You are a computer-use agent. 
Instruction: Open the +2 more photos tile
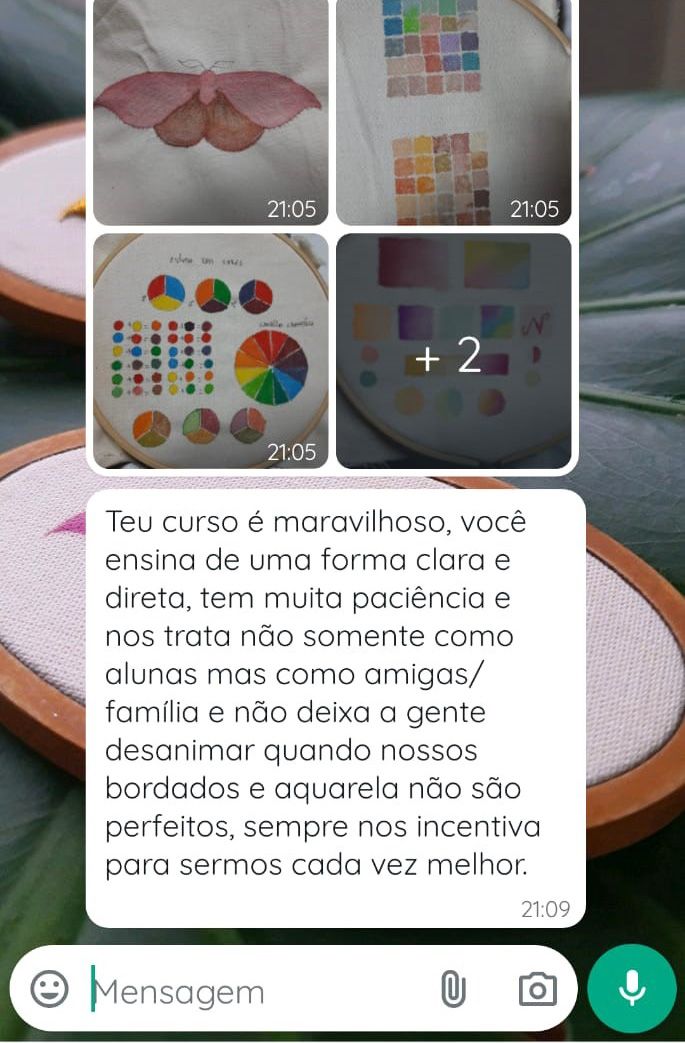(x=453, y=352)
